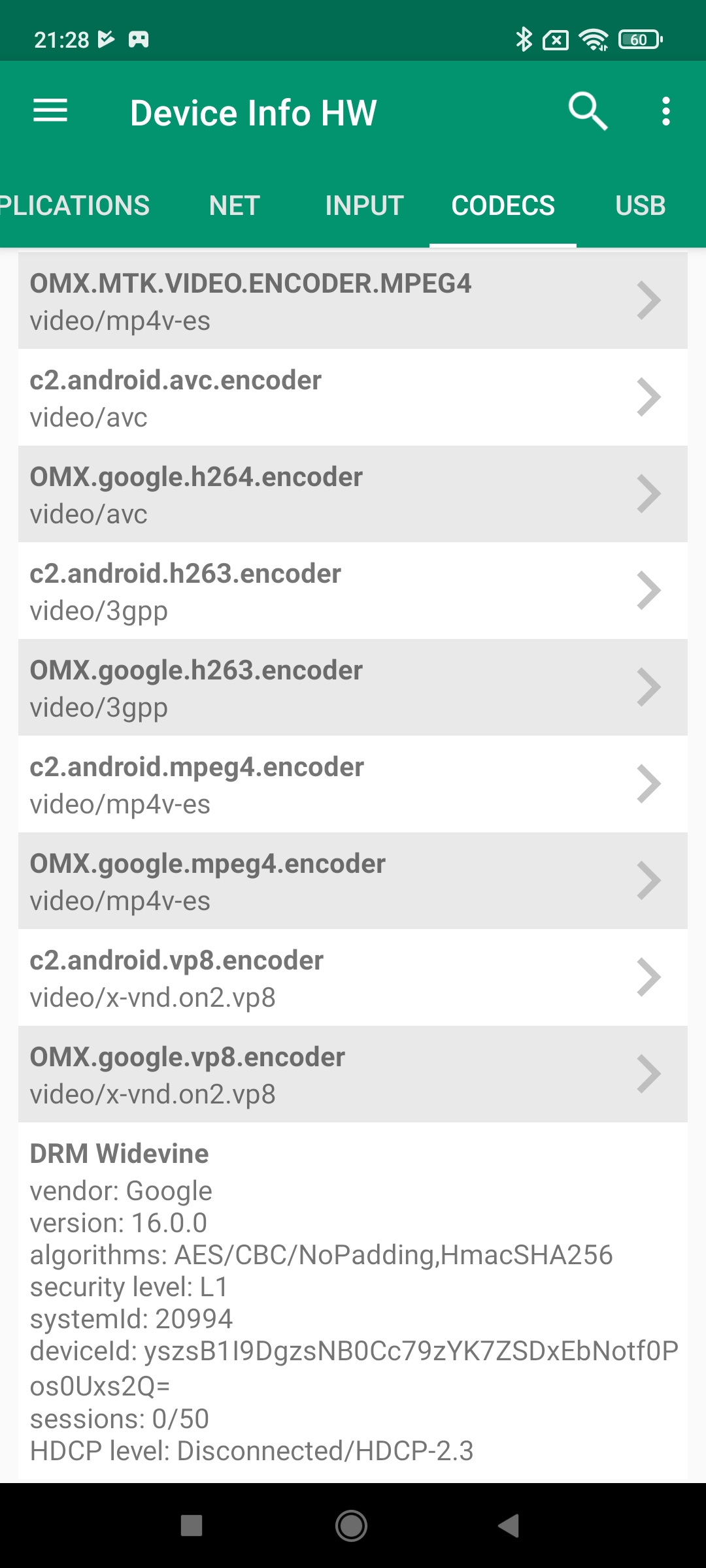Viewport: 706px width, 1568px height.
Task: Open the search icon in app bar
Action: click(x=588, y=111)
